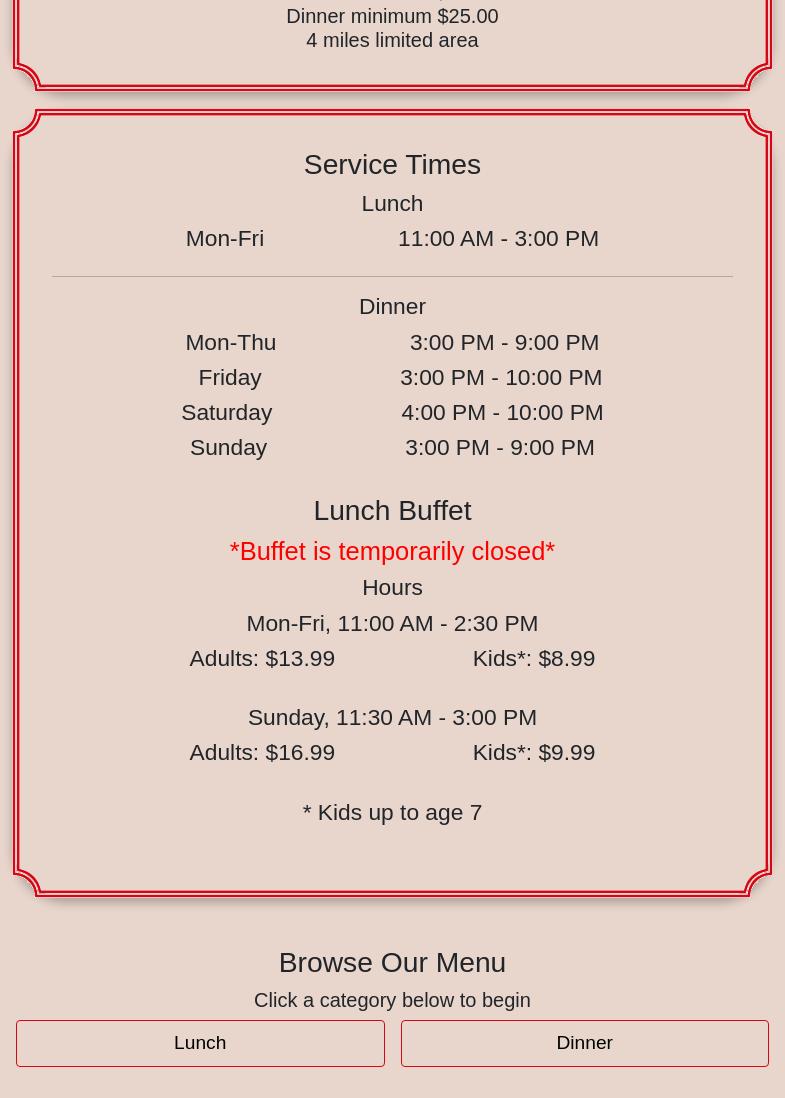Open the Lunch menu category
The height and width of the screenshot is (1098, 785).
200,1043
